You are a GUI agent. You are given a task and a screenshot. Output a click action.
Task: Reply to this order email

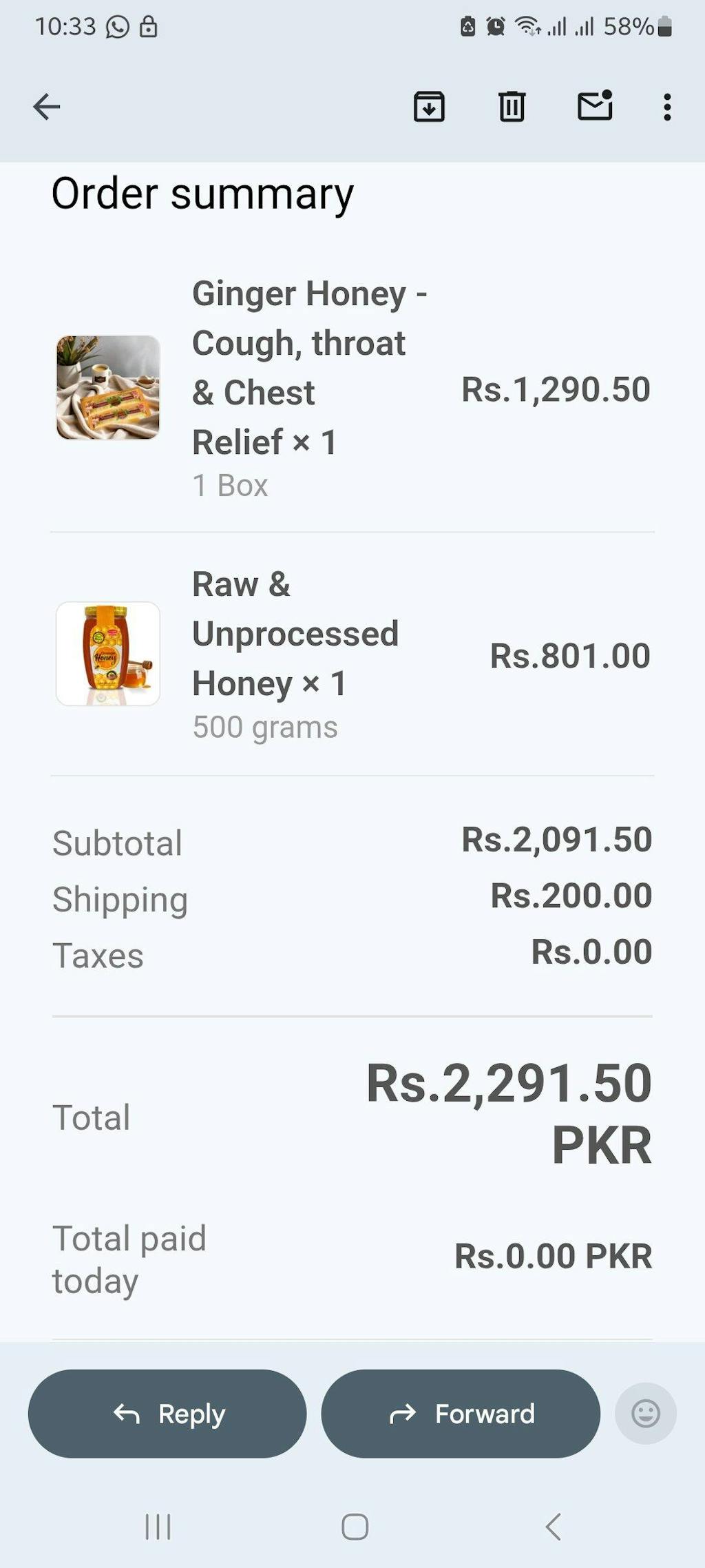pos(167,1414)
